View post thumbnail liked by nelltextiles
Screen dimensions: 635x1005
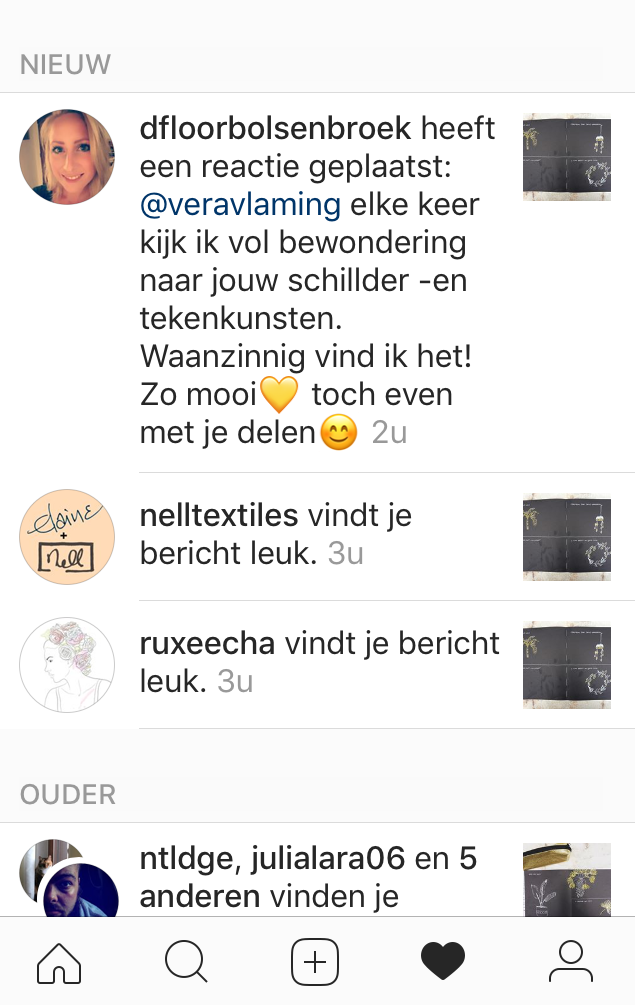(566, 537)
